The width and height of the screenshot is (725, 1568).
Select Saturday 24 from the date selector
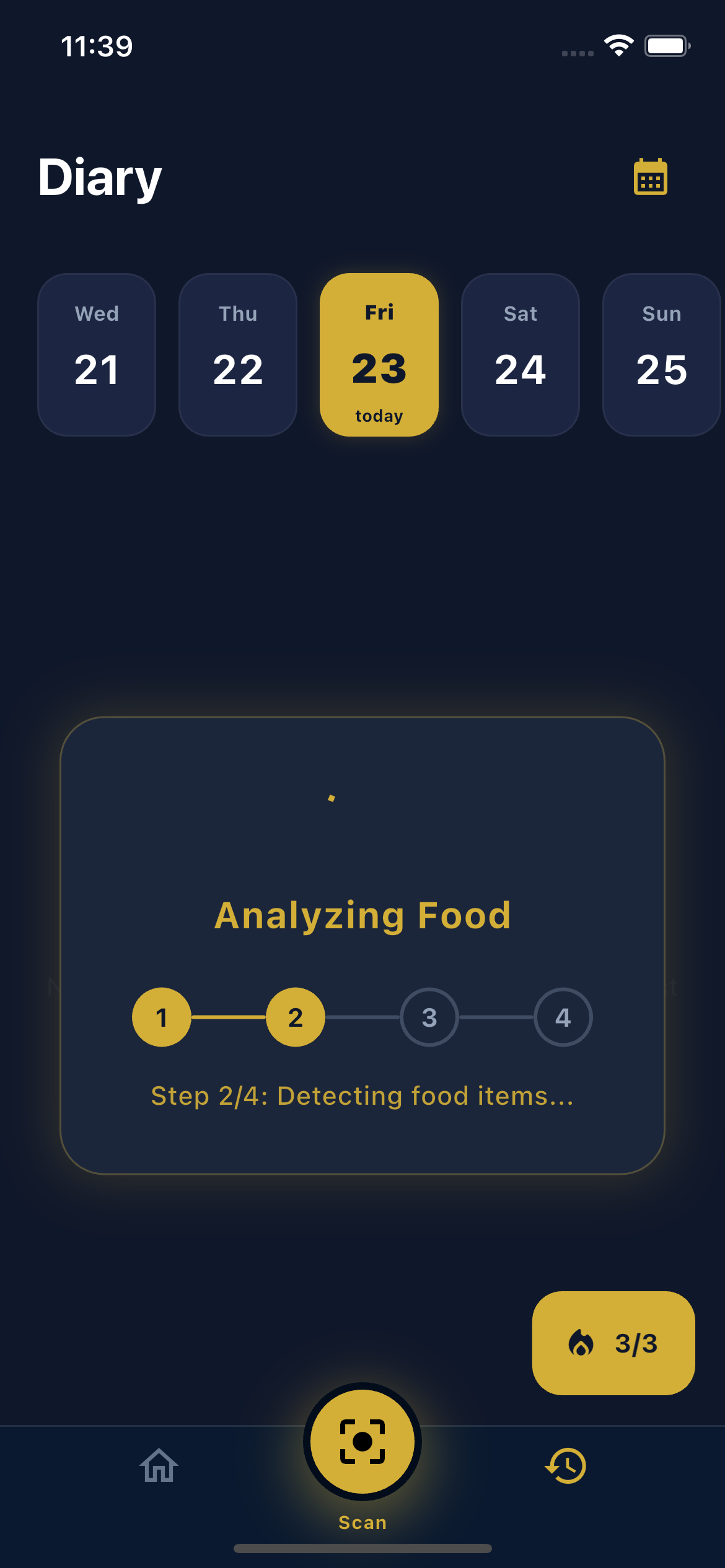[520, 354]
